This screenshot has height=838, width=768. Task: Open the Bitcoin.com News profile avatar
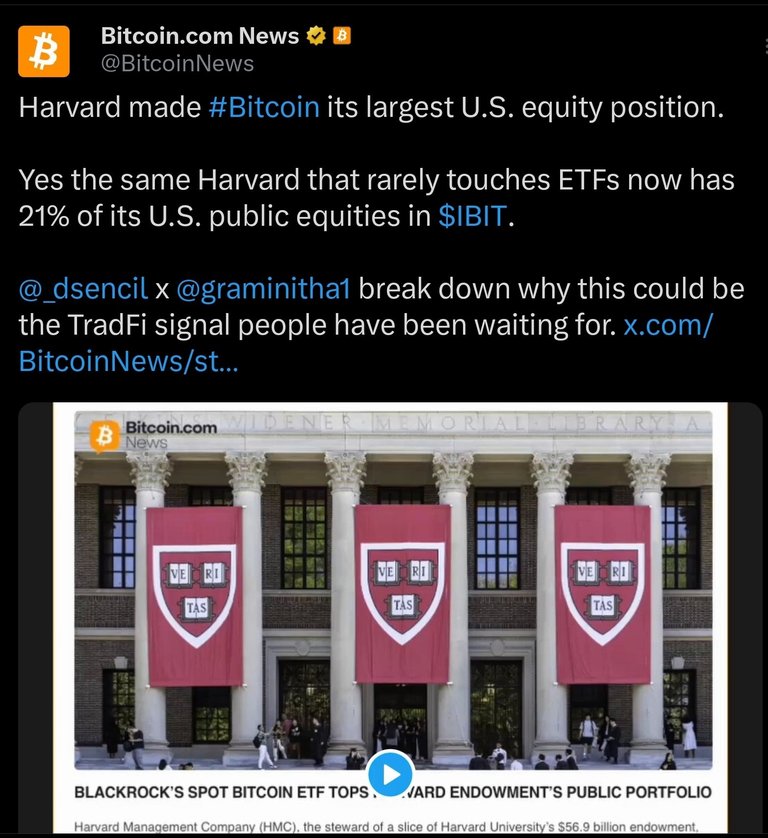pyautogui.click(x=44, y=51)
